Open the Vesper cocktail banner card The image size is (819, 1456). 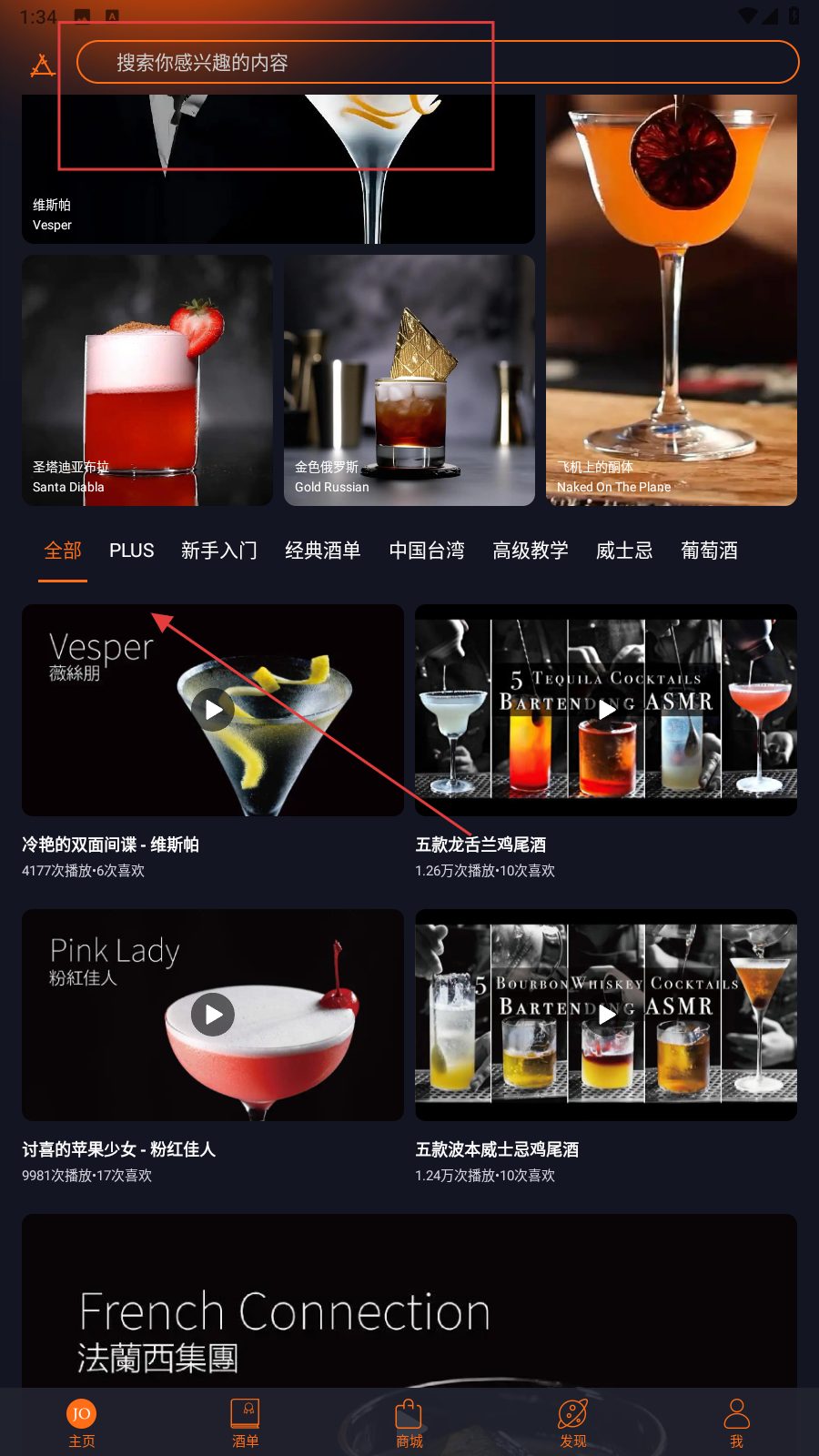(x=278, y=169)
